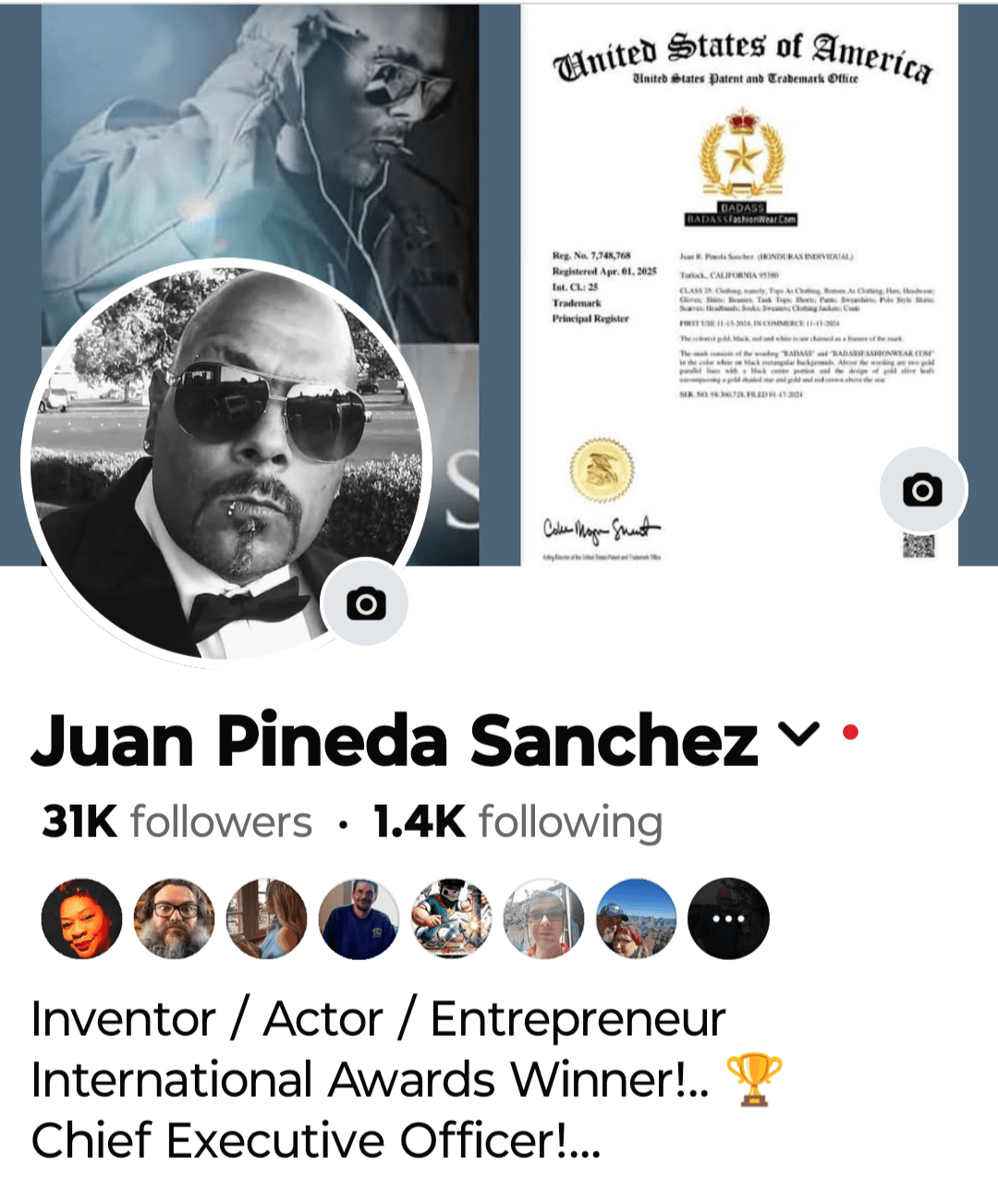This screenshot has width=998, height=1204.
Task: Open the 31K followers list
Action: (176, 821)
